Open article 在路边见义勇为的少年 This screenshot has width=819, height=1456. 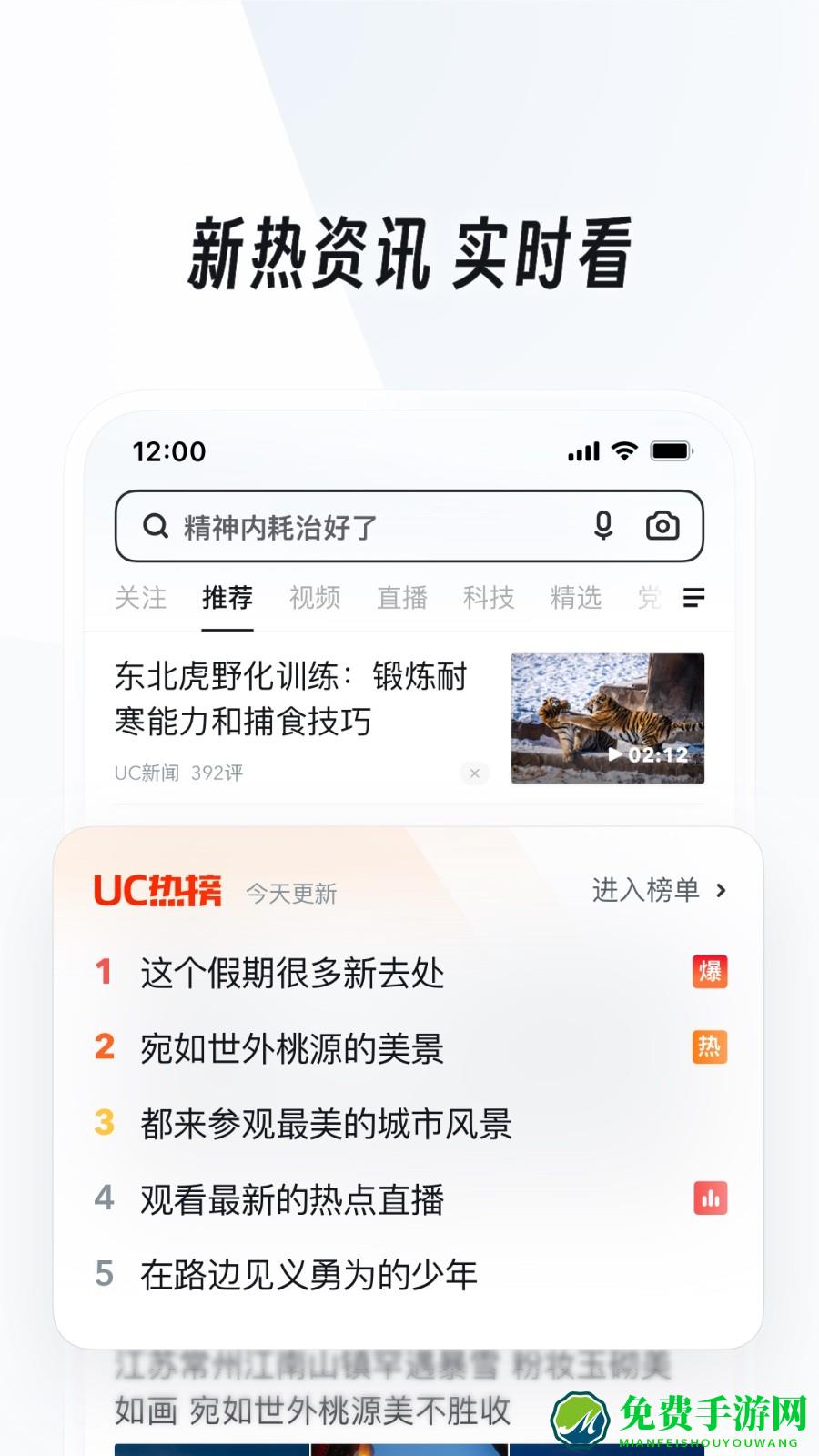[x=309, y=1275]
